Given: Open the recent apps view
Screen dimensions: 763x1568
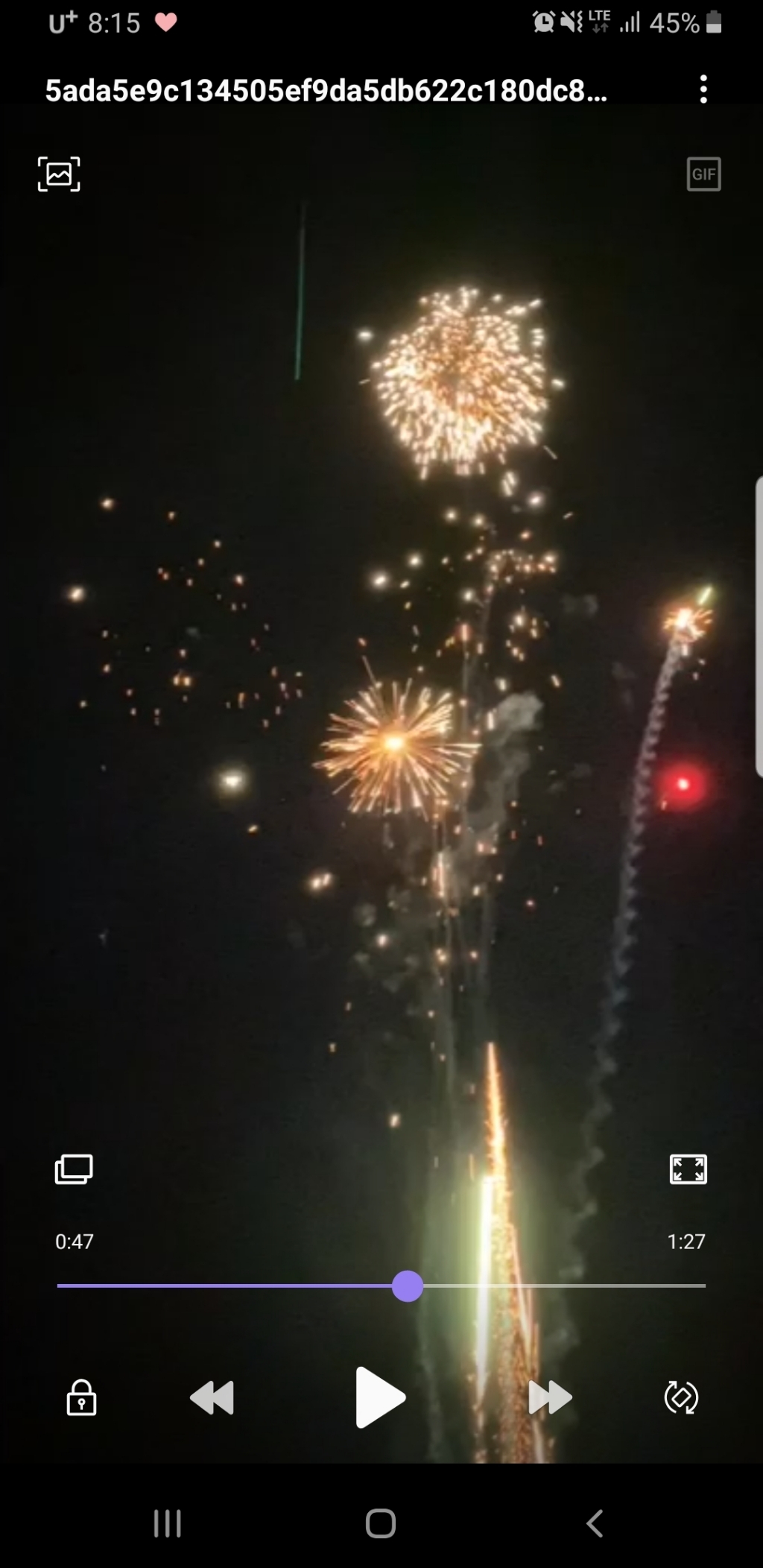Looking at the screenshot, I should [x=168, y=1524].
